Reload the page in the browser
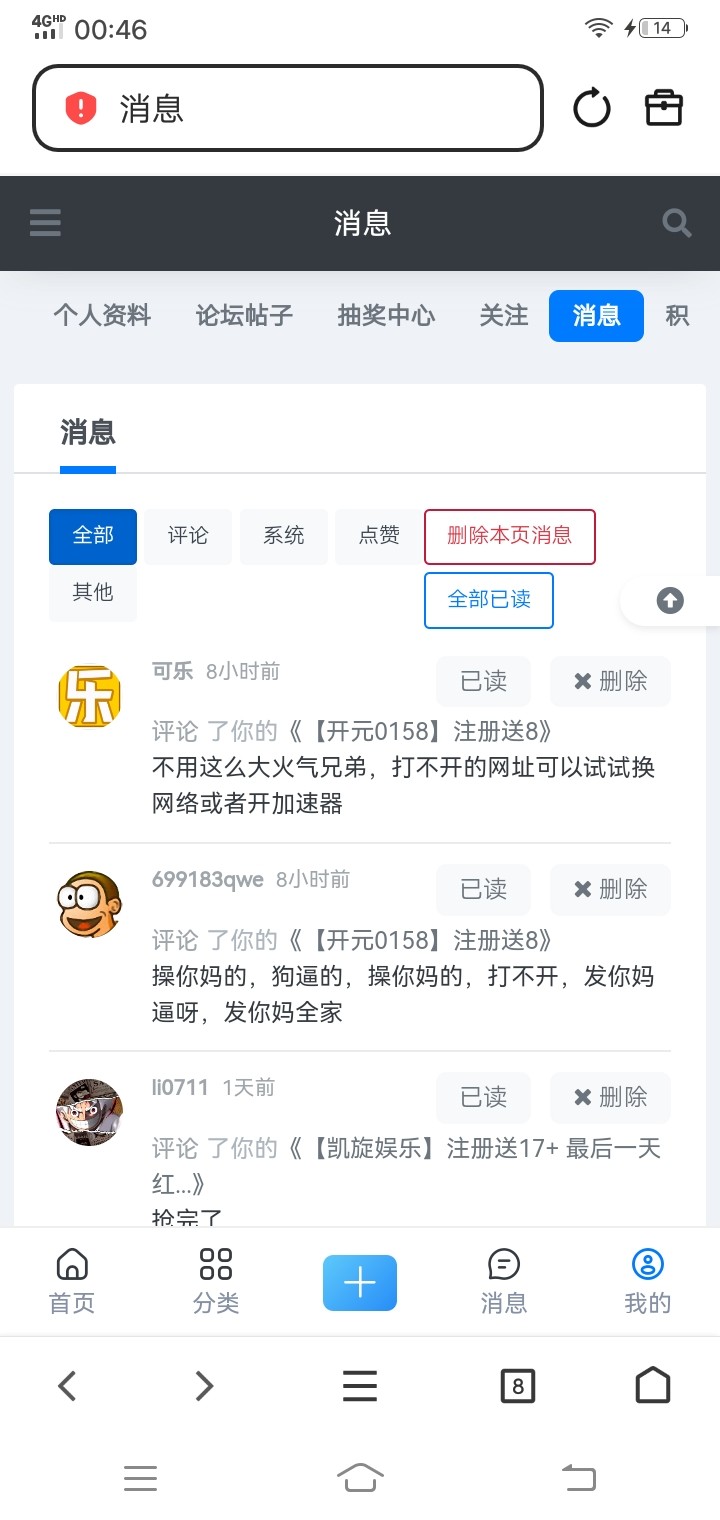The image size is (720, 1520). 591,108
